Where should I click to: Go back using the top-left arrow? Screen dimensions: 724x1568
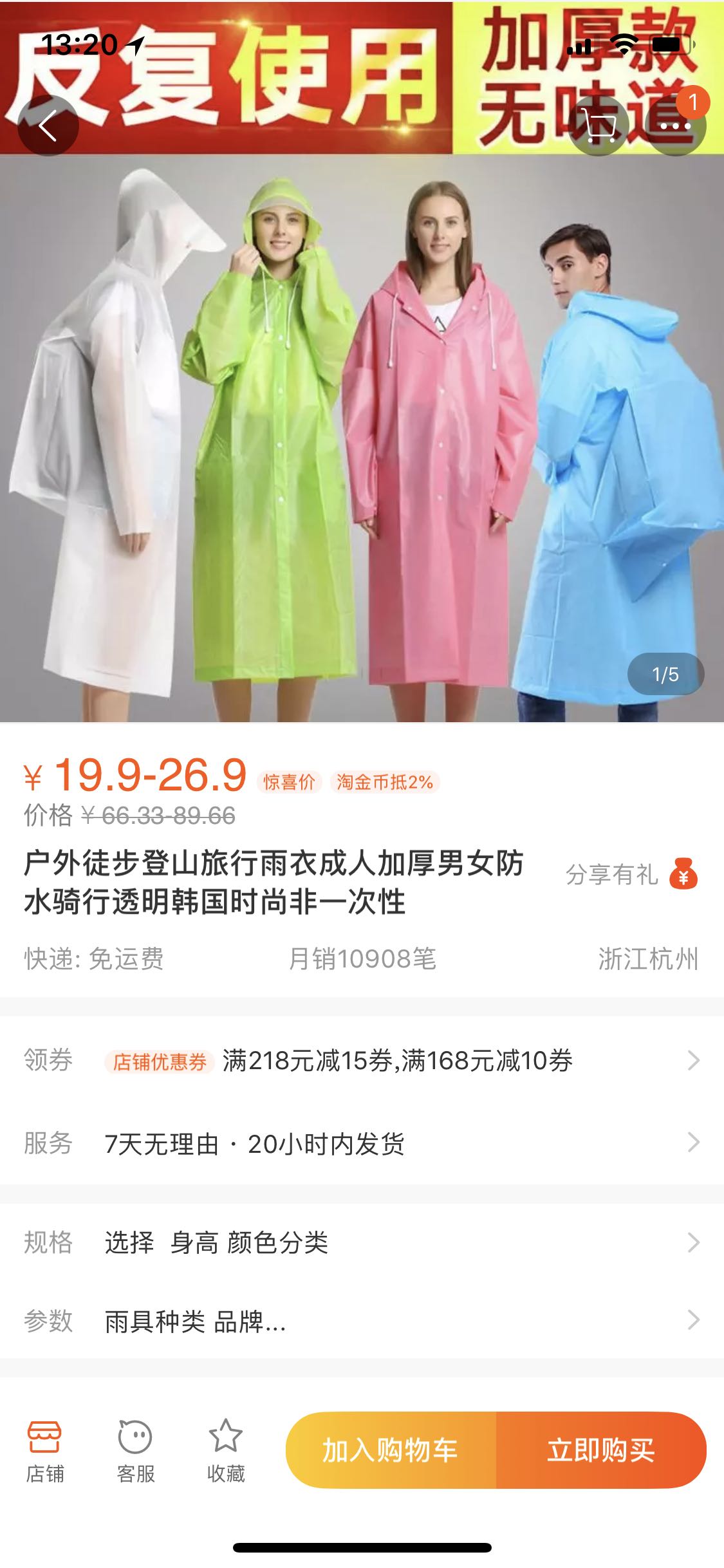click(48, 126)
